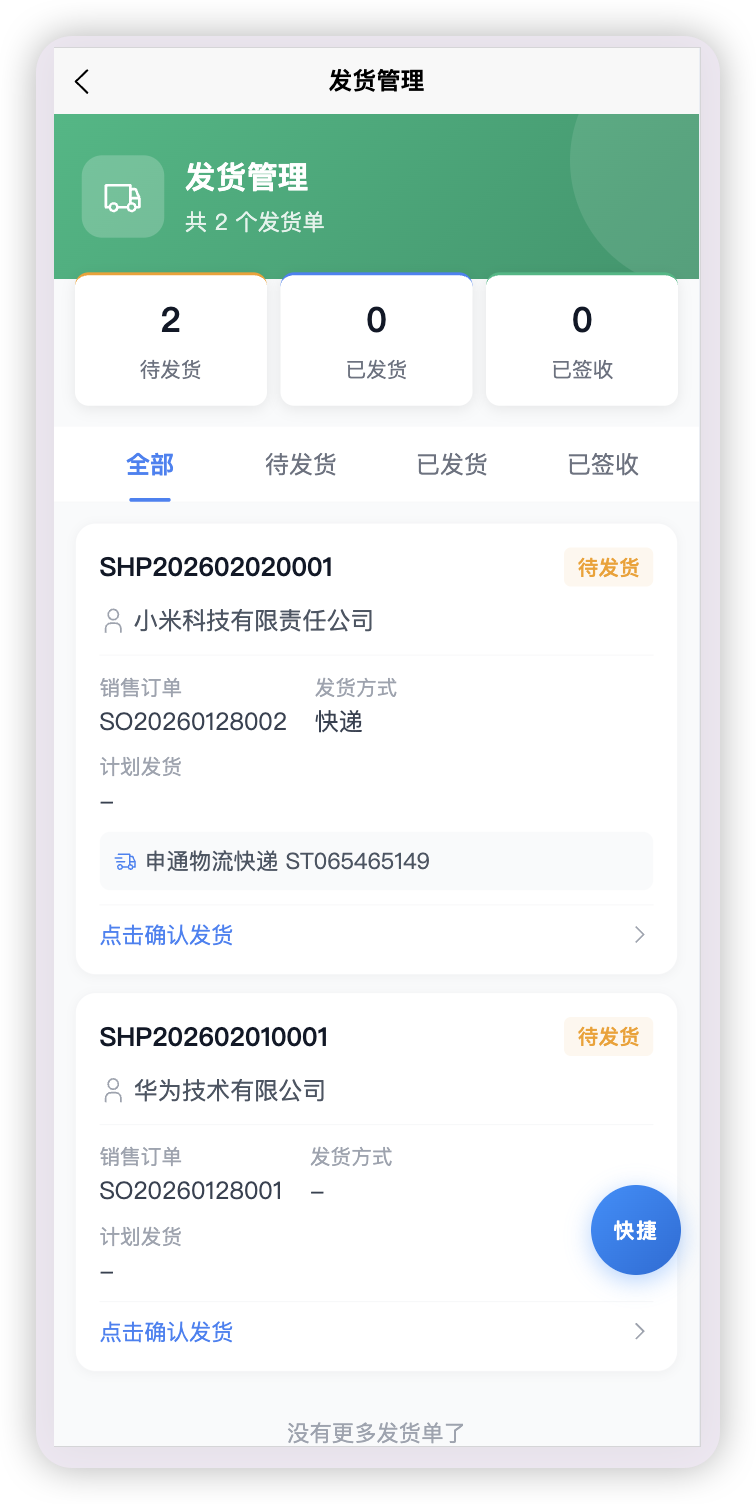Tap the floating 快捷 action button
This screenshot has height=1504, width=756.
635,1230
